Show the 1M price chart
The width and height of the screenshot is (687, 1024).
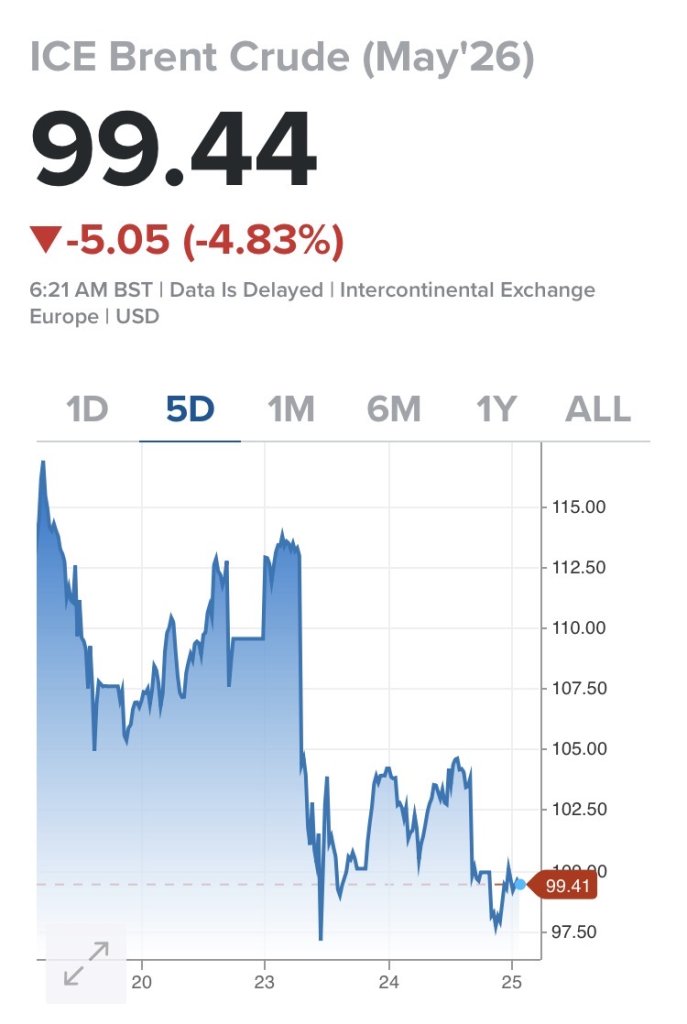291,410
